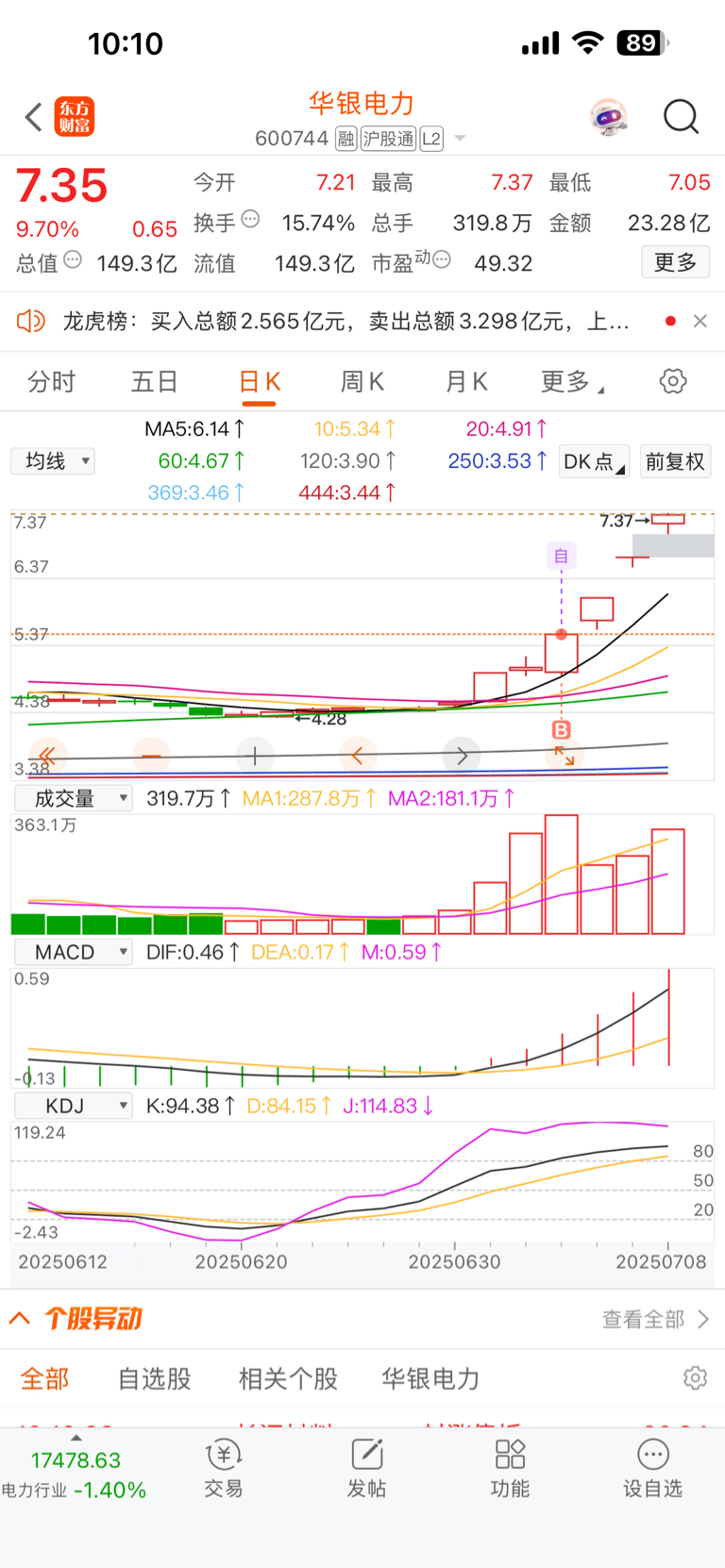
Task: Dismiss the 龙虎榜 notice banner
Action: tap(700, 322)
